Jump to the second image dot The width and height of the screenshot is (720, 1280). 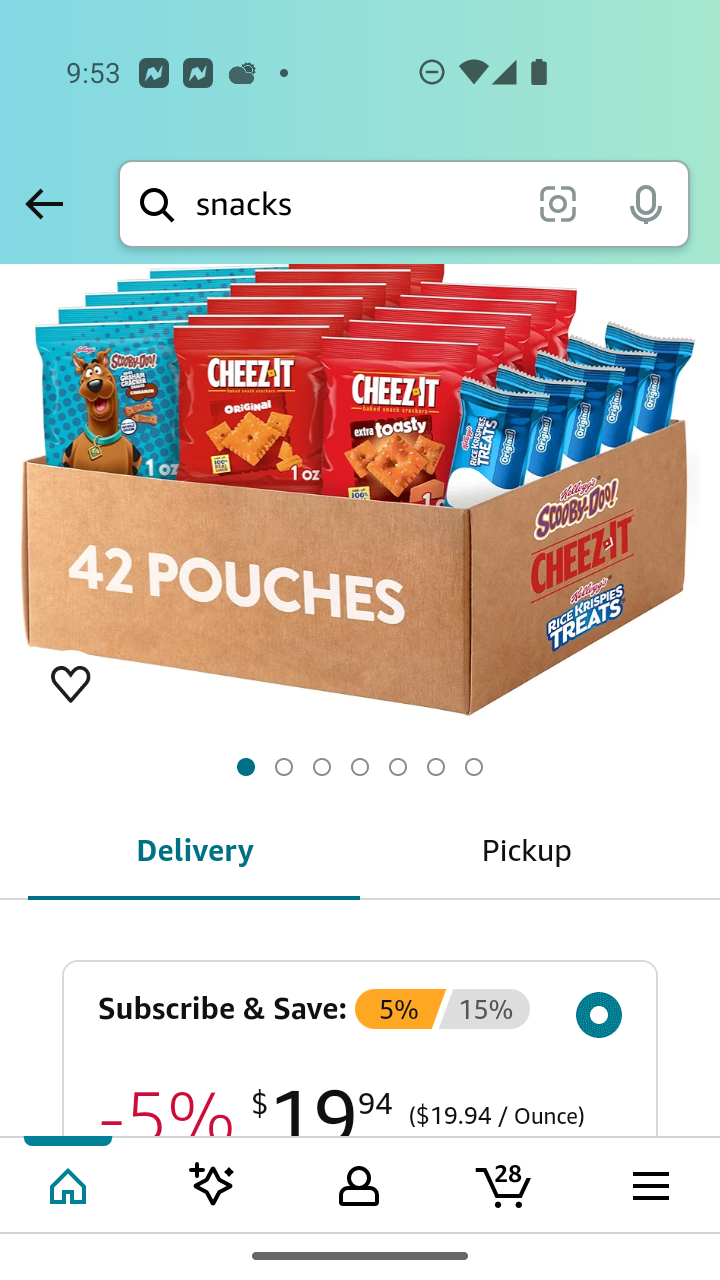(x=284, y=767)
